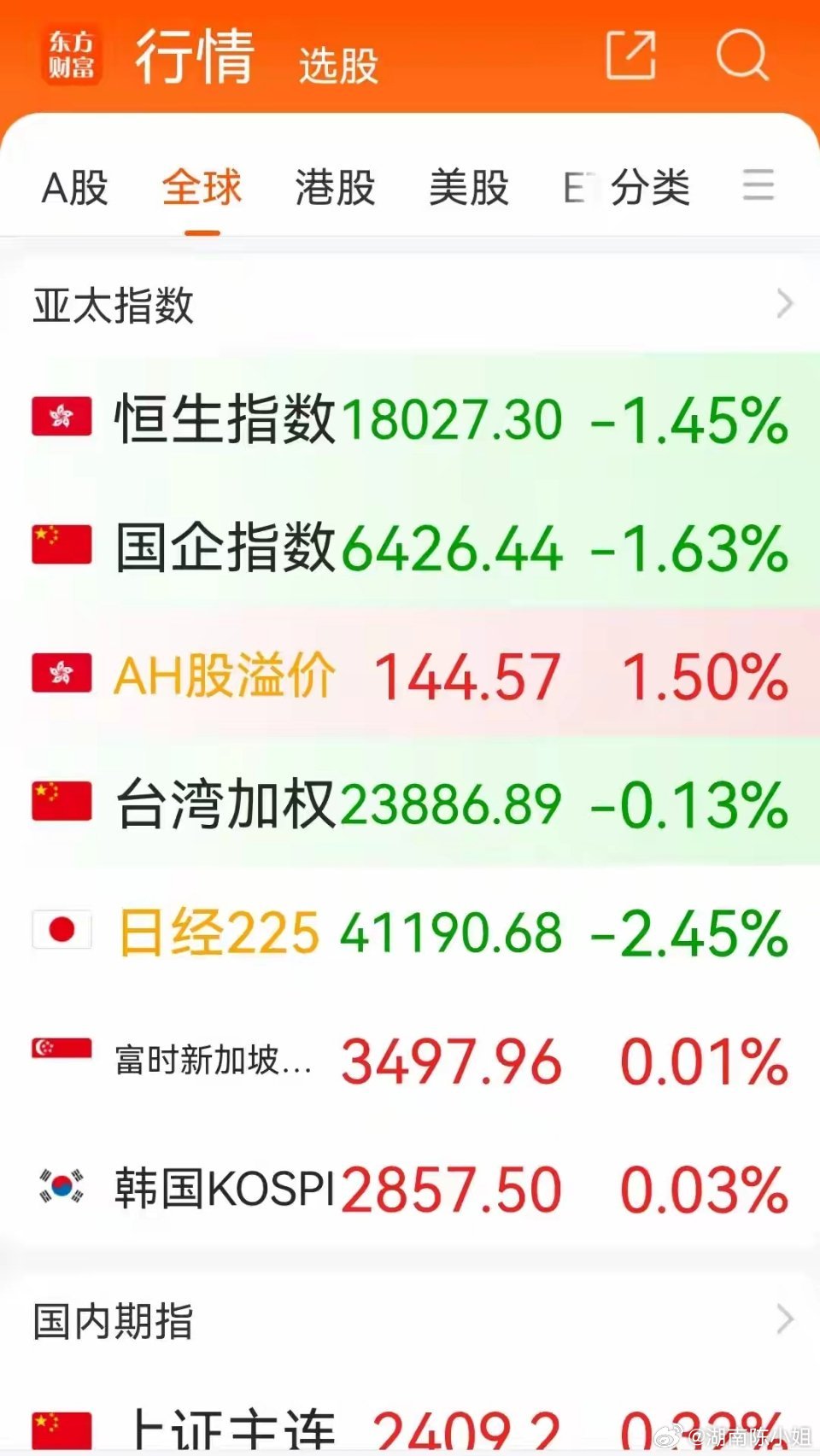Open the 上证主连 futures row
The width and height of the screenshot is (820, 1456).
[x=410, y=1422]
